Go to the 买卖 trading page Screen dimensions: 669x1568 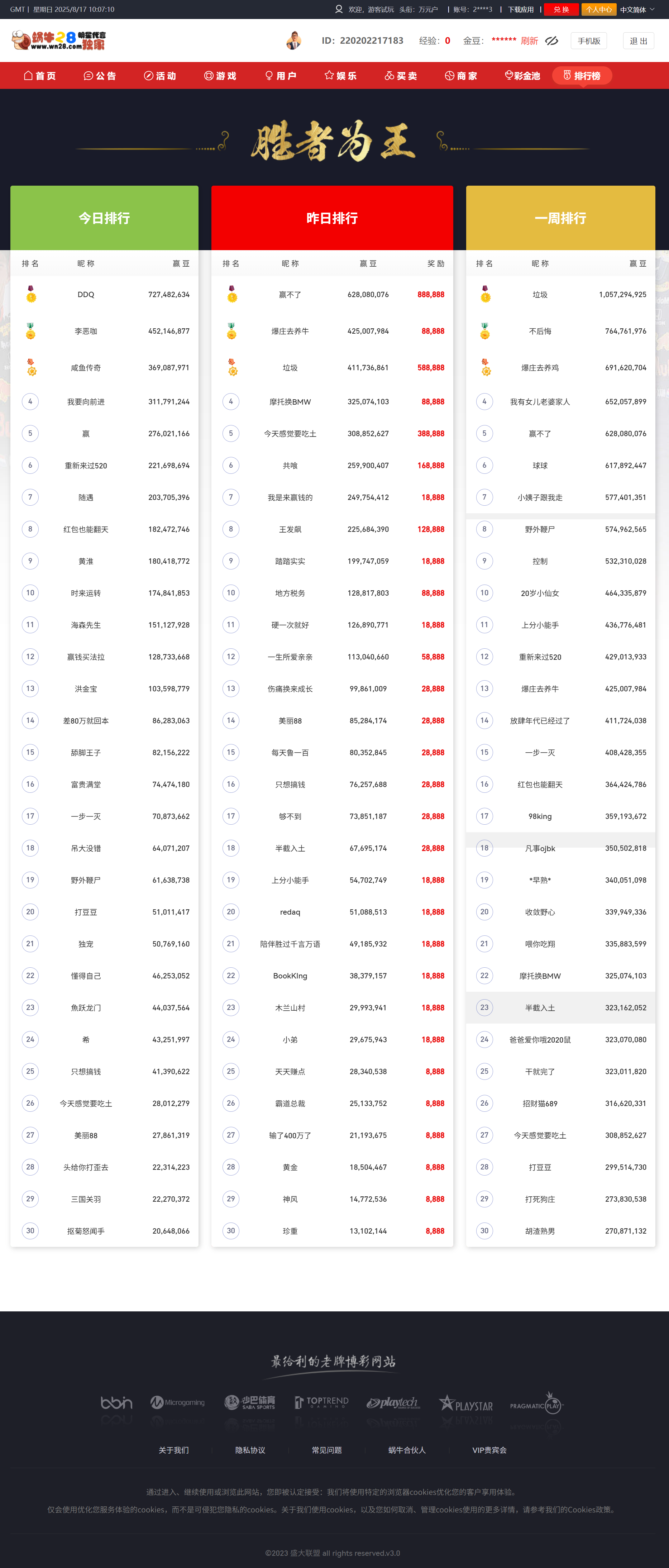[401, 76]
